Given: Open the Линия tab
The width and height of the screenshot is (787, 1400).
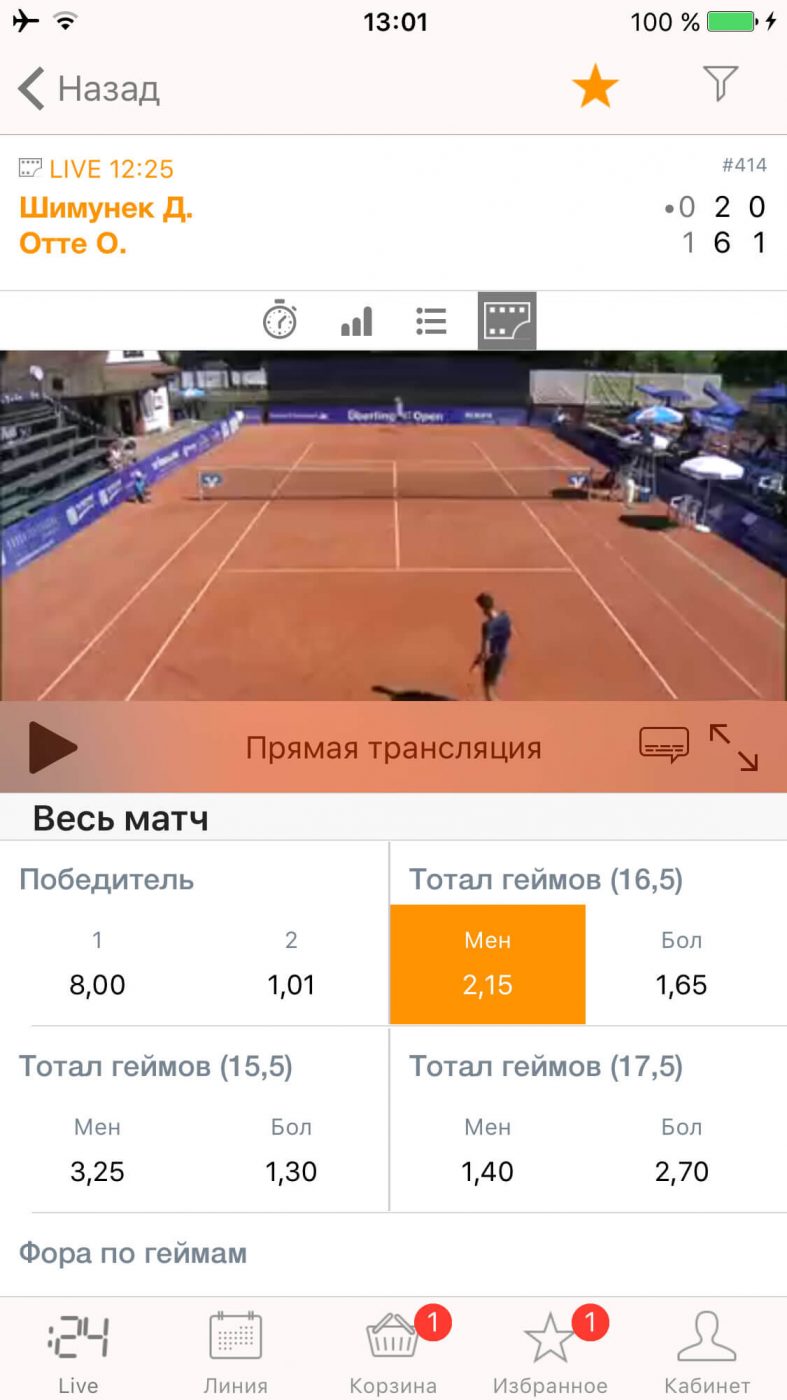Looking at the screenshot, I should click(x=236, y=1352).
